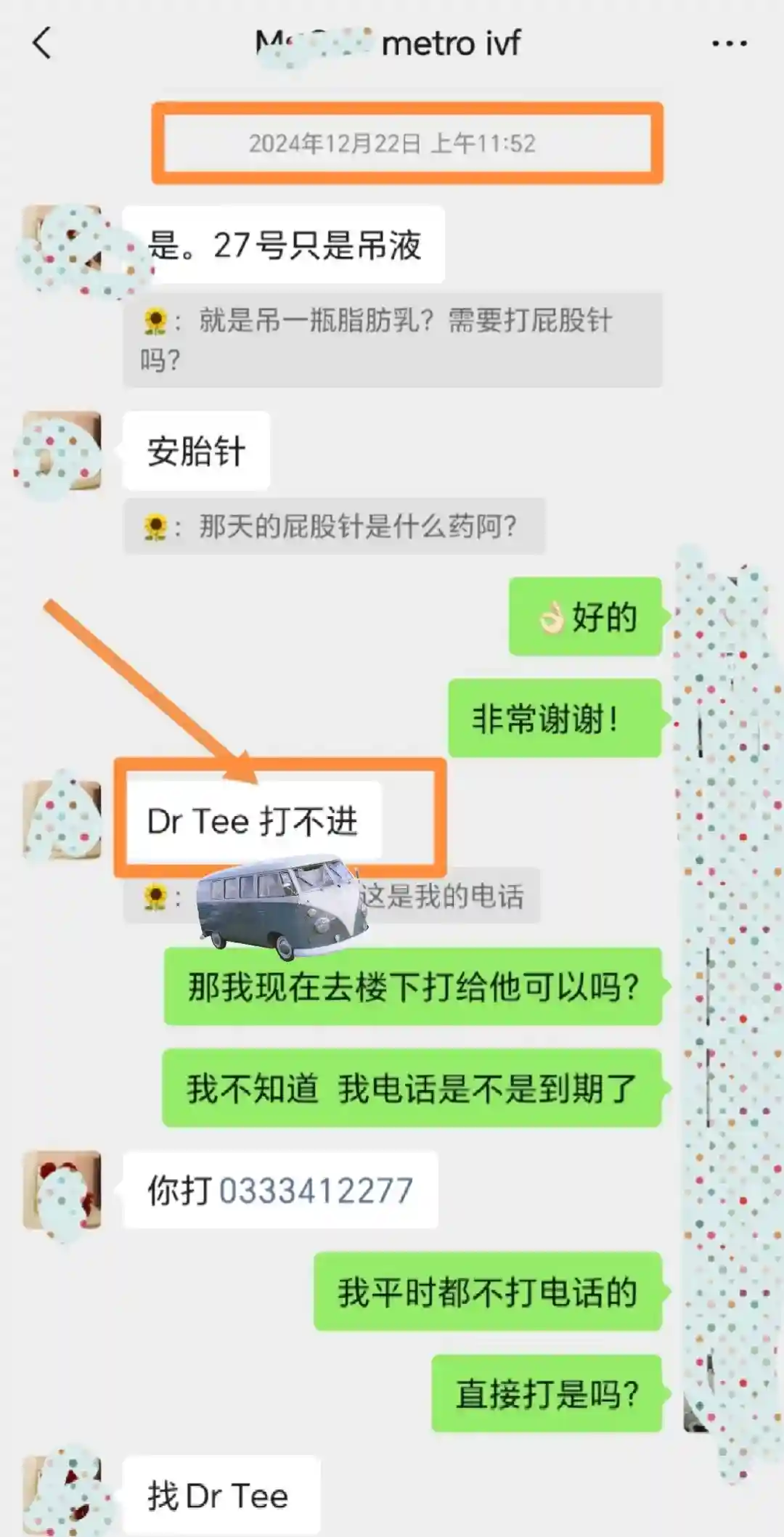Open the chat's three-dot options menu
The image size is (784, 1537).
(x=729, y=44)
